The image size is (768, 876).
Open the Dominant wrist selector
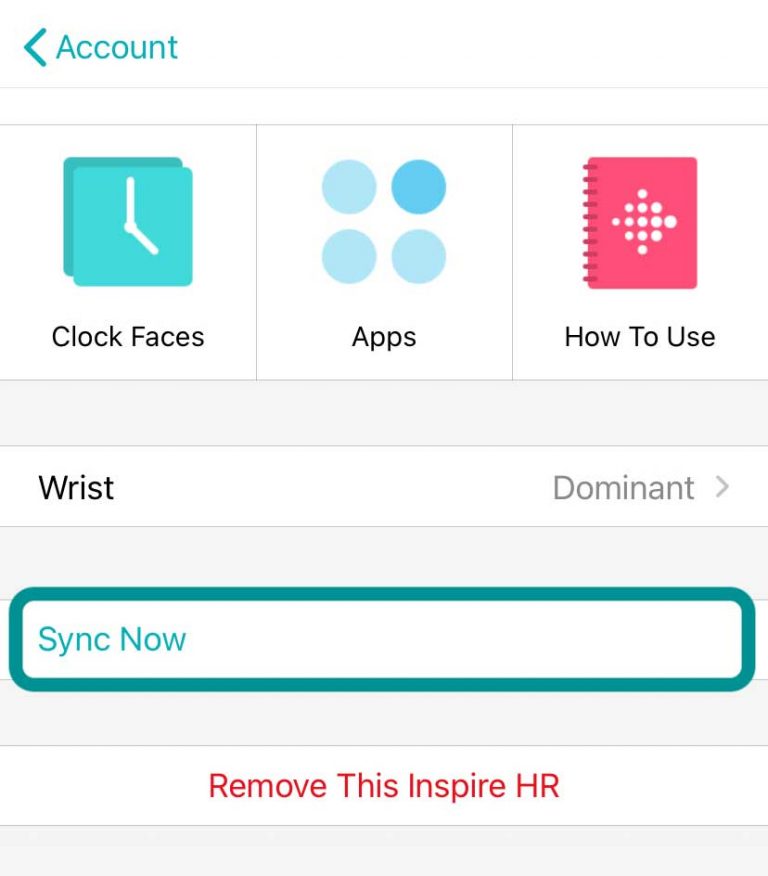(x=622, y=488)
